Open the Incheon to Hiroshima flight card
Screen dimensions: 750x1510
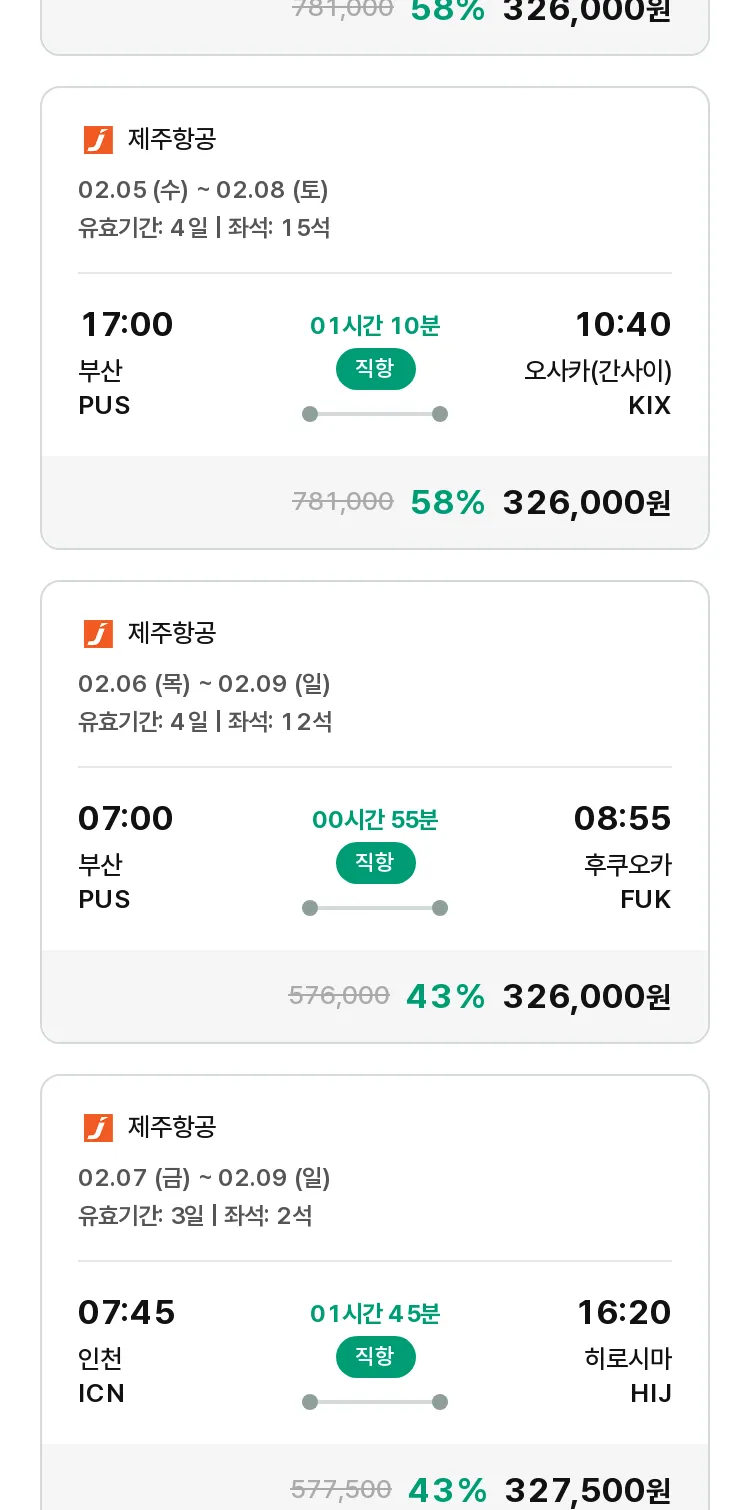point(375,1292)
